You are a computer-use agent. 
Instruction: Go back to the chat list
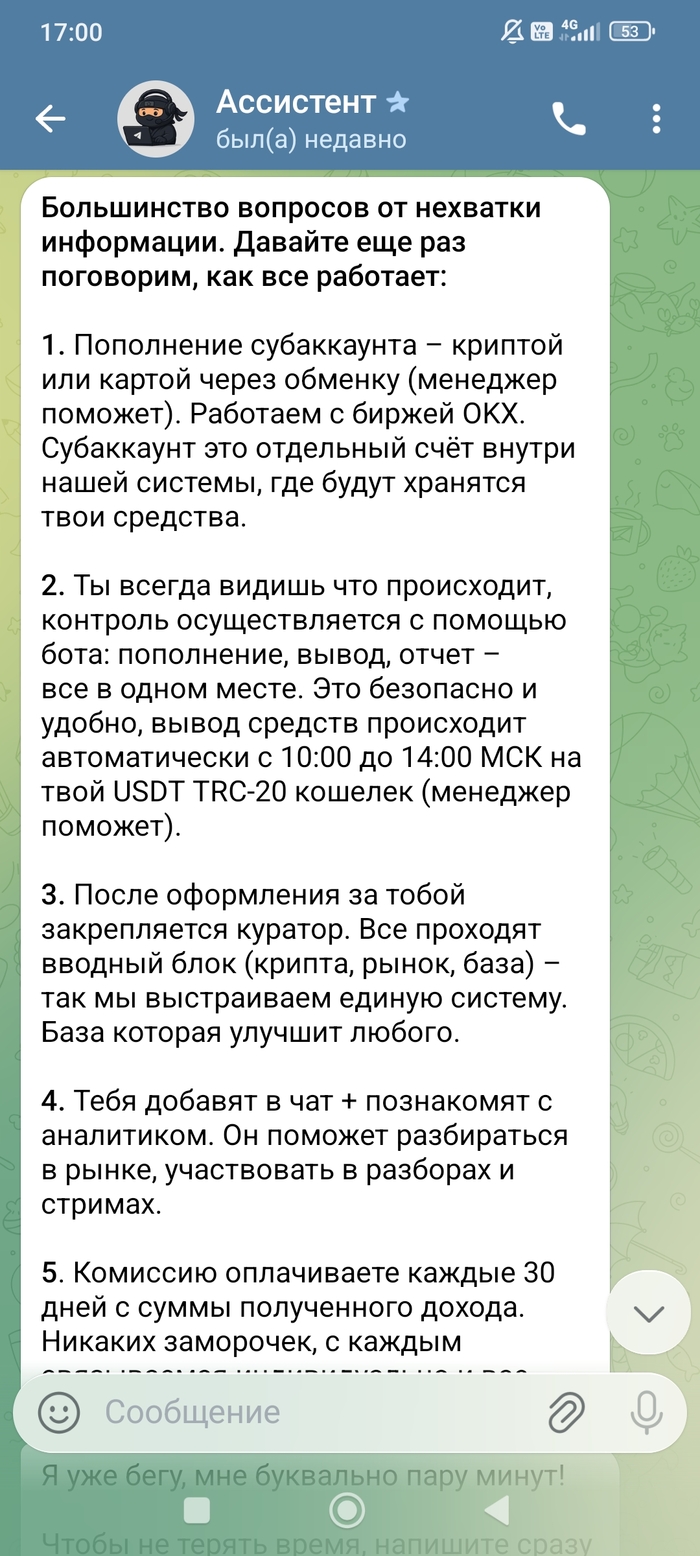[x=50, y=119]
